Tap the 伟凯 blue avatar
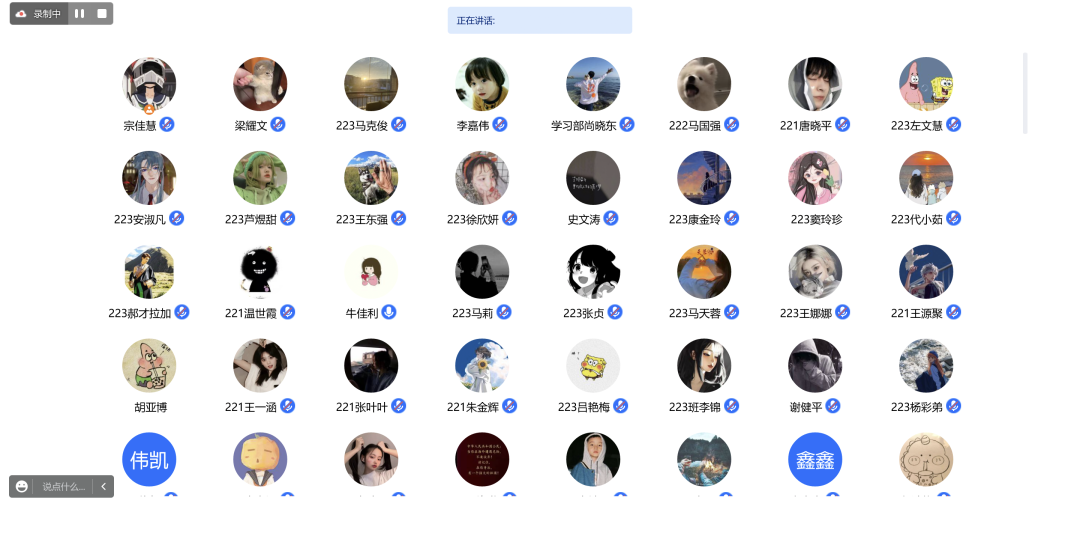The width and height of the screenshot is (1080, 542). 149,460
